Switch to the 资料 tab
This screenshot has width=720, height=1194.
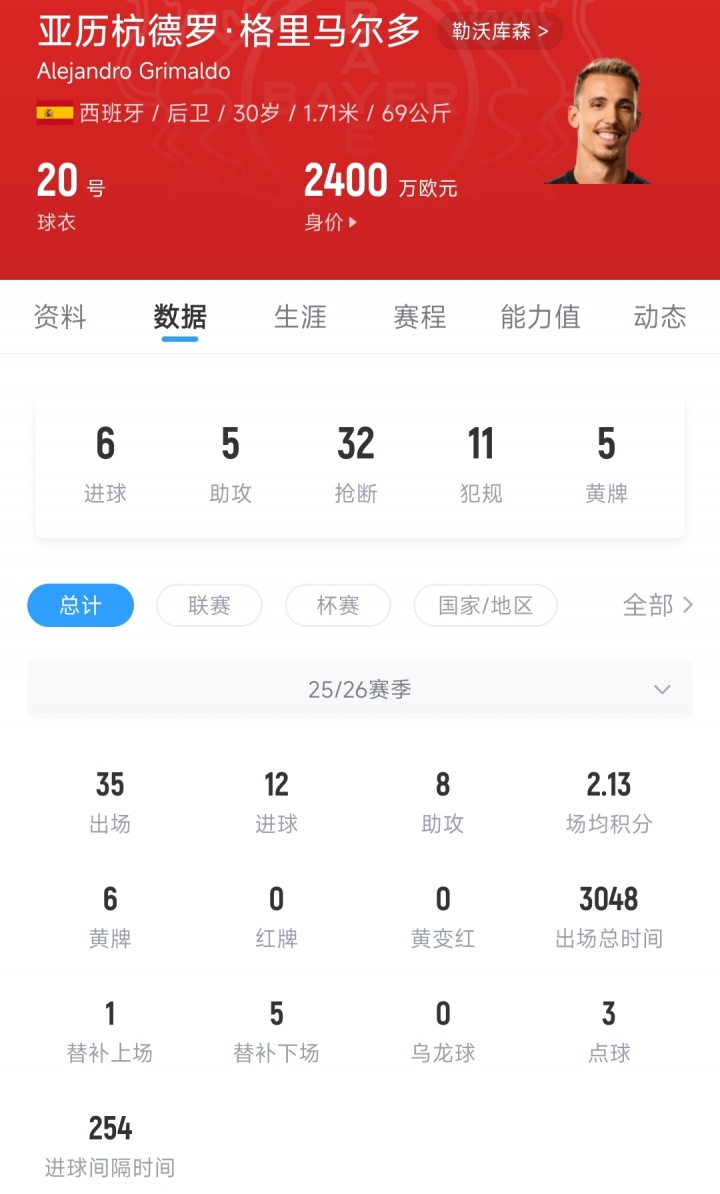pos(62,317)
